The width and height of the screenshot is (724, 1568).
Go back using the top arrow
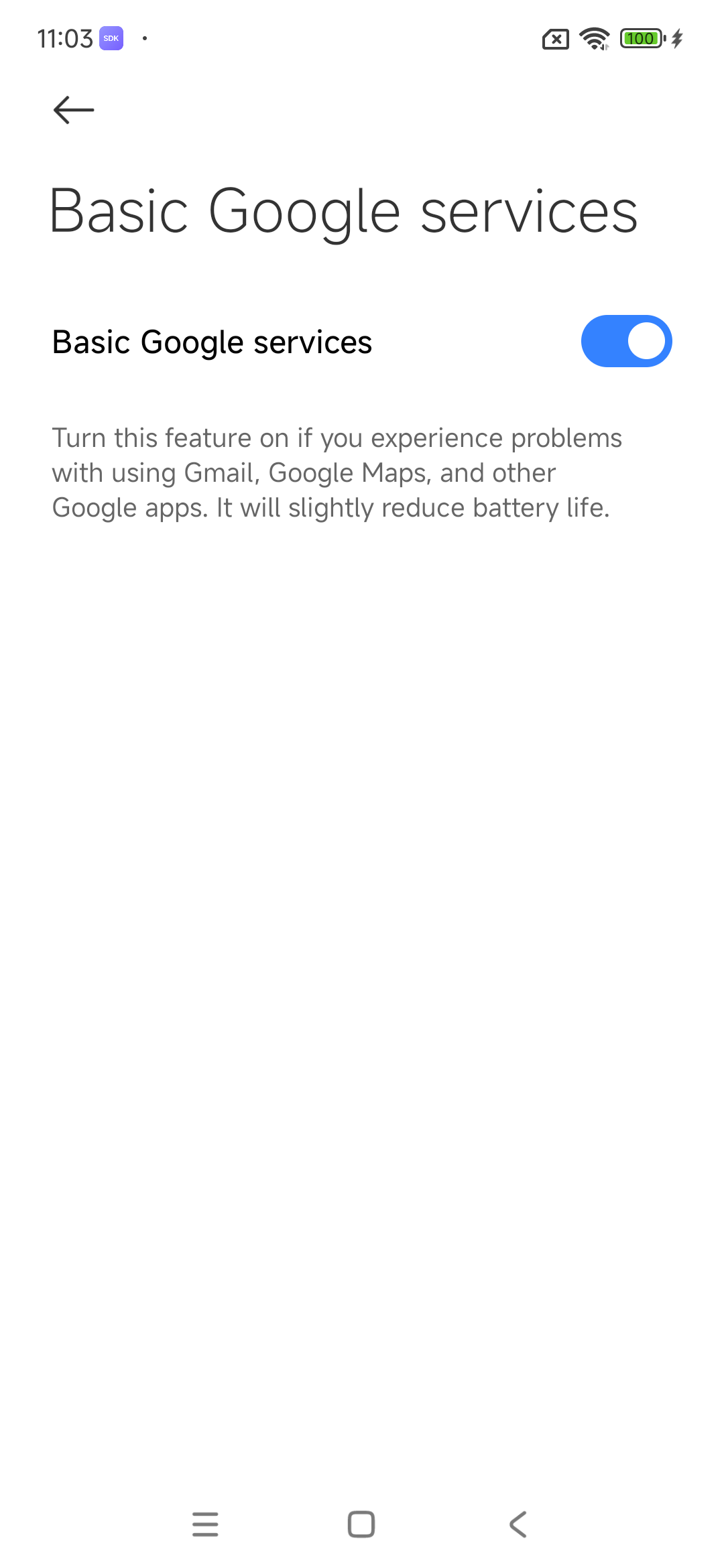(74, 110)
